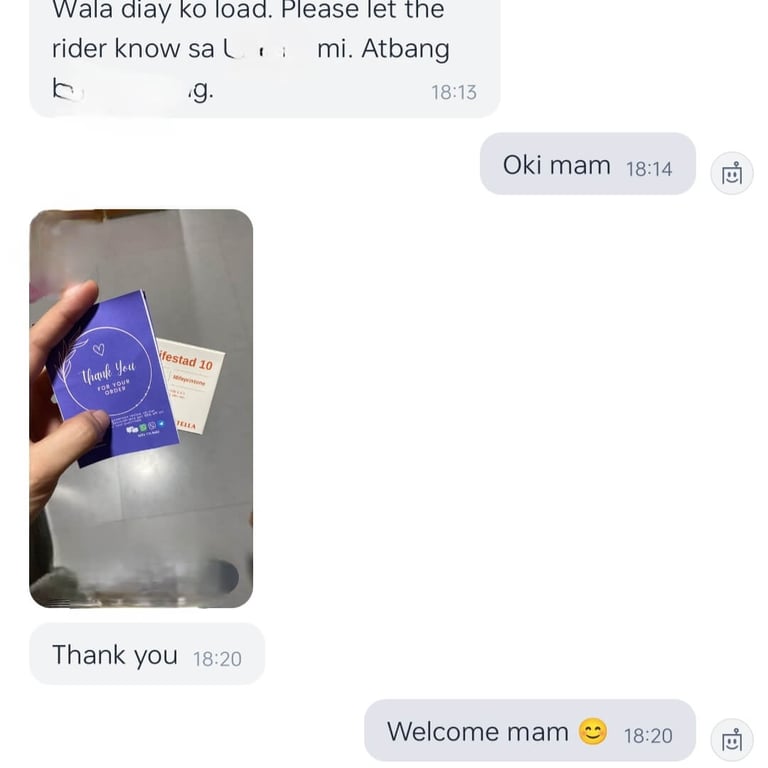
Task: Open the photo with the thank-you card
Action: tap(141, 408)
